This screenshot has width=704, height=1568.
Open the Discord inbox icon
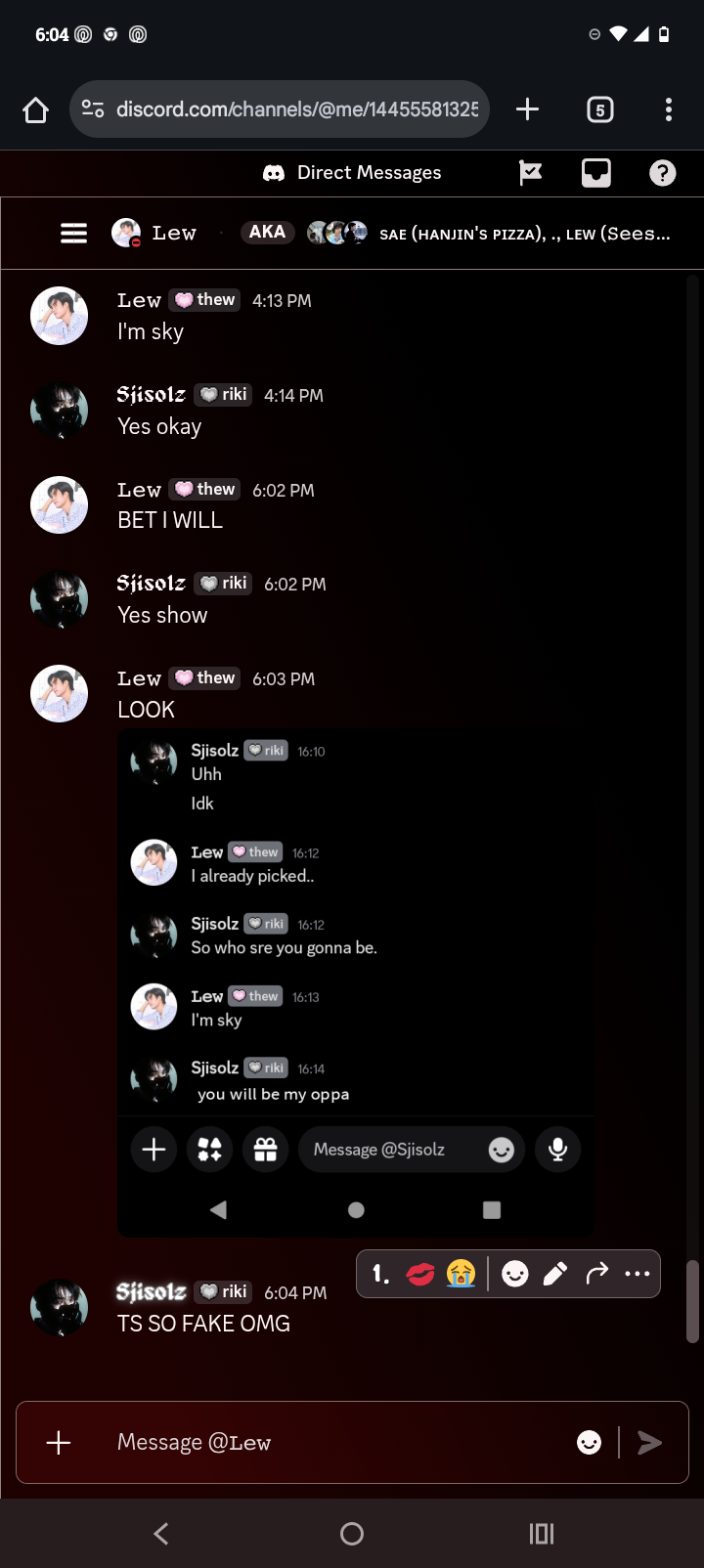click(x=596, y=173)
